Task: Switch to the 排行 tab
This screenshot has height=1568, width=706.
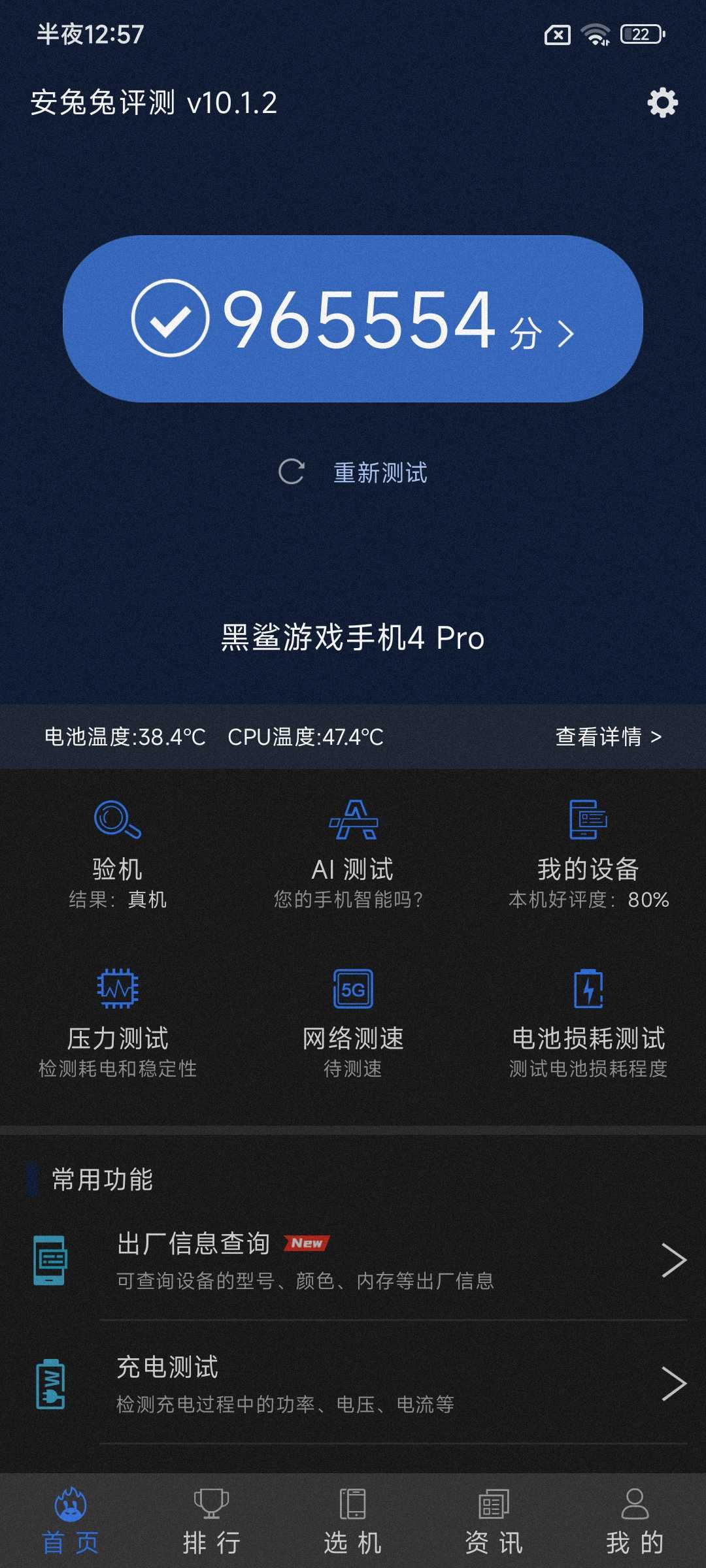Action: click(212, 1521)
